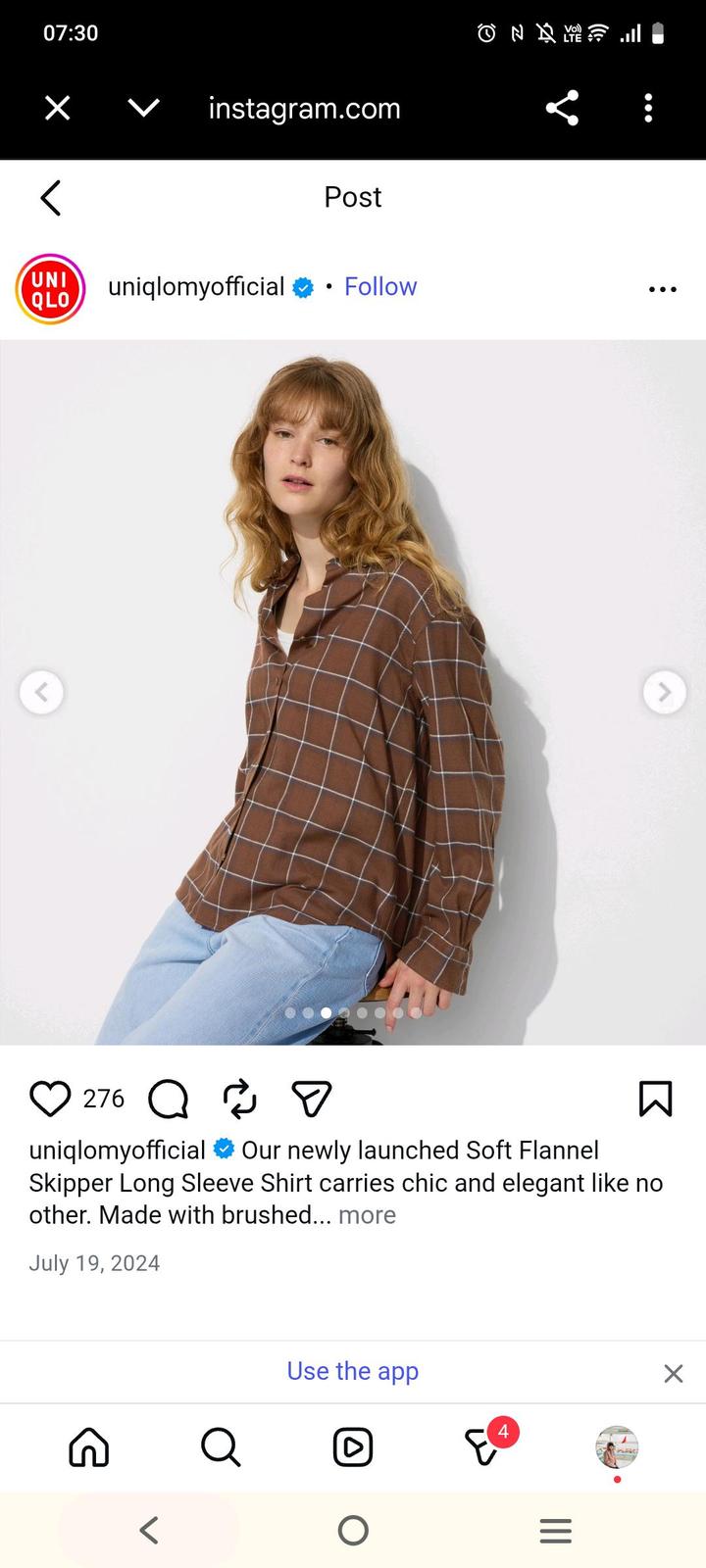Open comments on this post
The image size is (706, 1568).
(168, 1099)
